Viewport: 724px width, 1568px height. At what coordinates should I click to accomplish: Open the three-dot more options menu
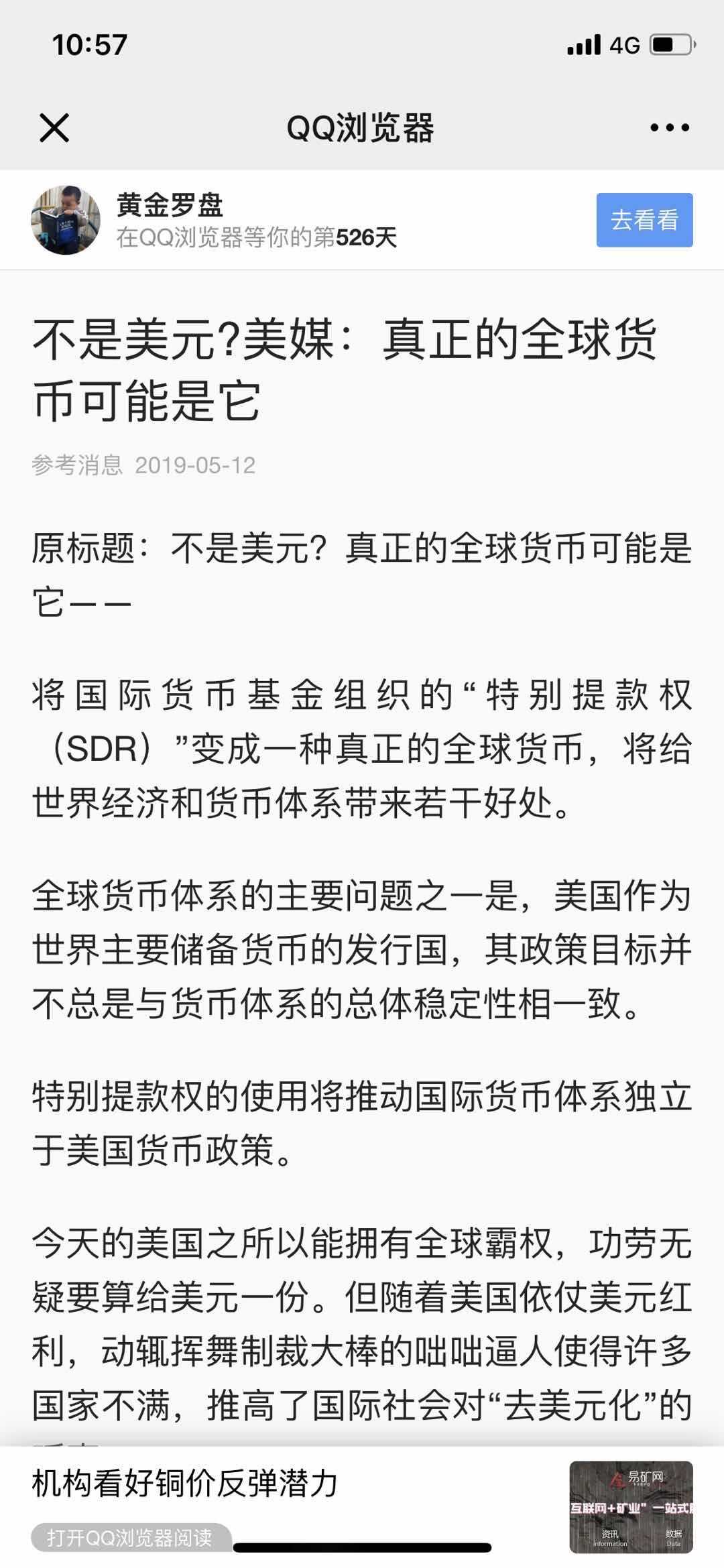pyautogui.click(x=669, y=127)
